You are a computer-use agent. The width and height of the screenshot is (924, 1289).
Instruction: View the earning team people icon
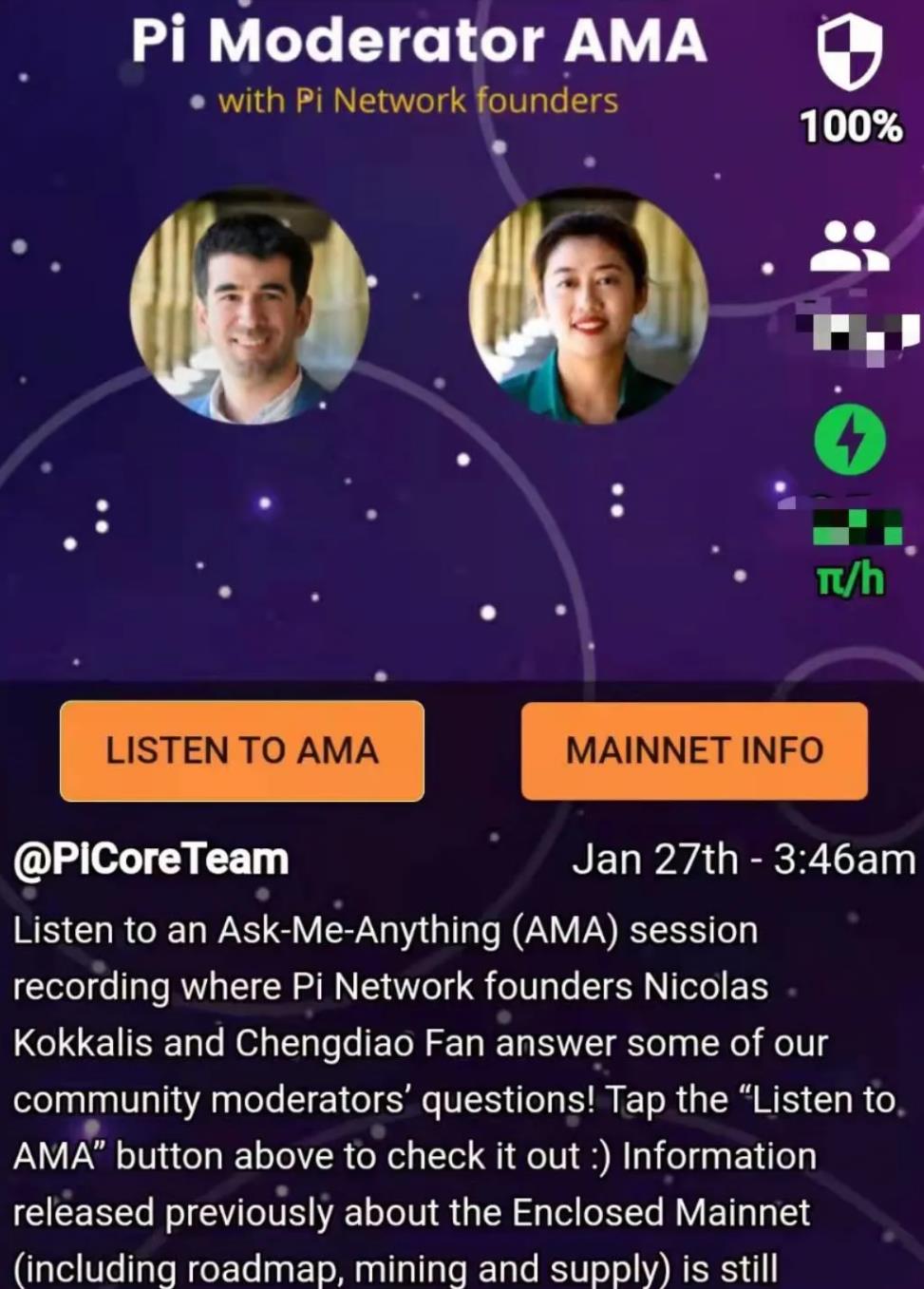849,246
